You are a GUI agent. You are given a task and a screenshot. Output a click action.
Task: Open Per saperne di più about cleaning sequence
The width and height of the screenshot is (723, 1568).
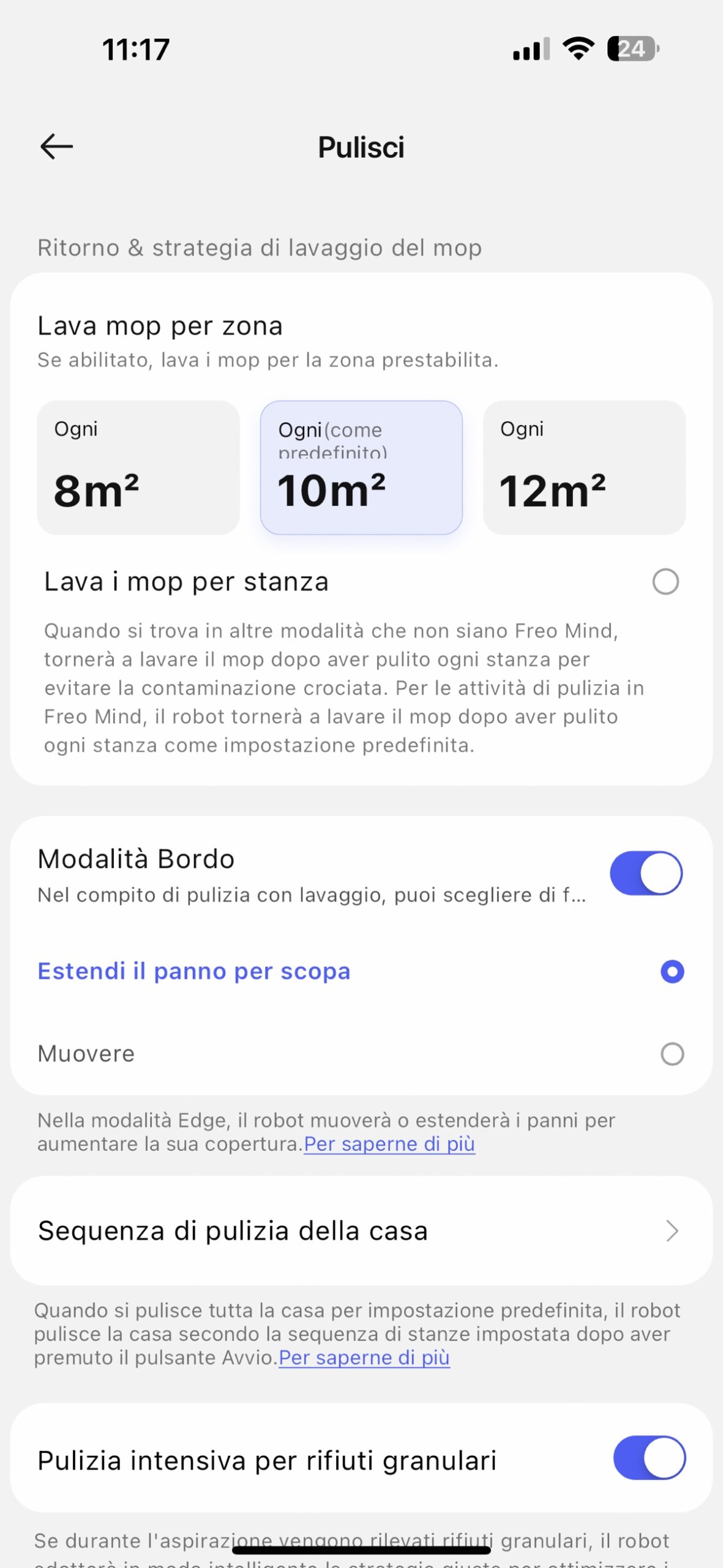click(364, 1358)
